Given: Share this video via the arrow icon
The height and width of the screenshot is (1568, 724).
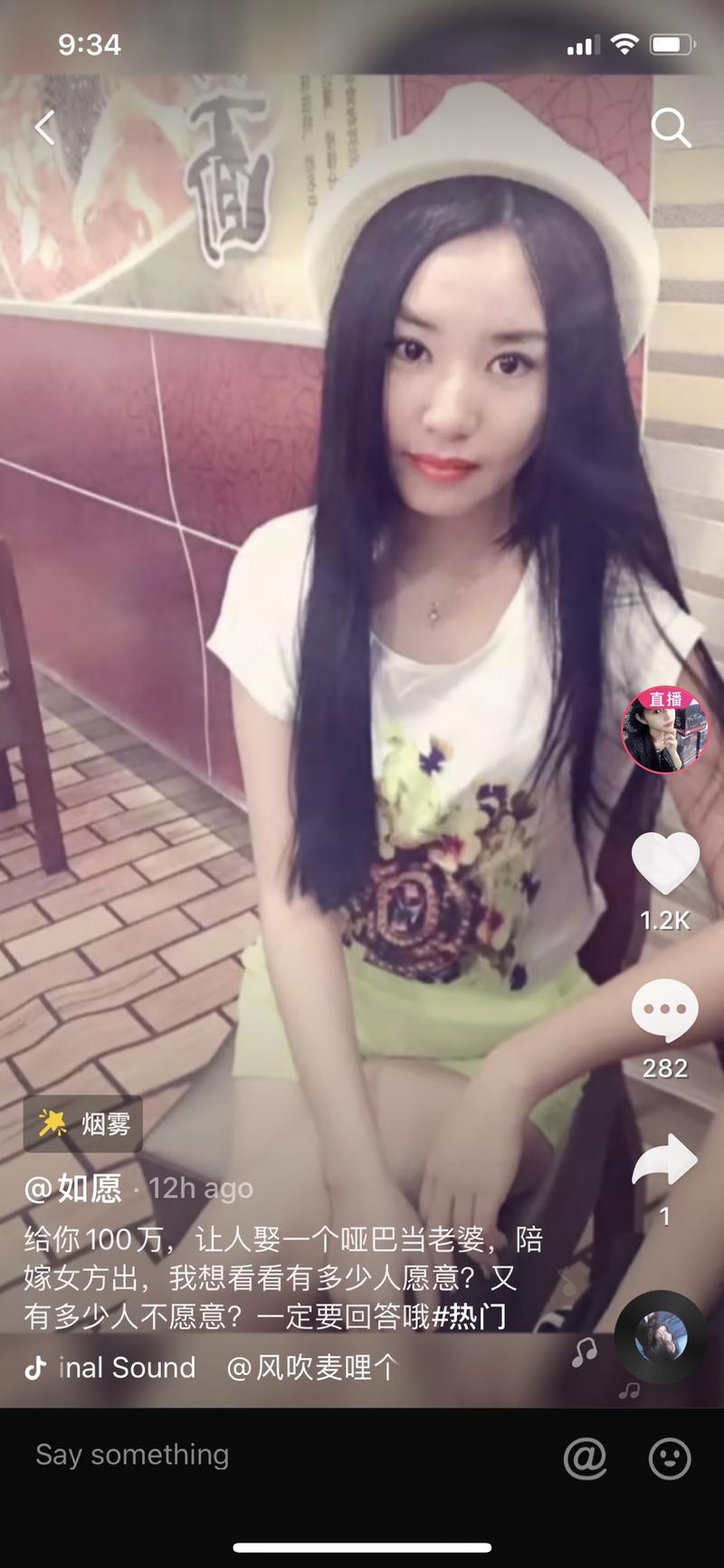Looking at the screenshot, I should pyautogui.click(x=664, y=1160).
